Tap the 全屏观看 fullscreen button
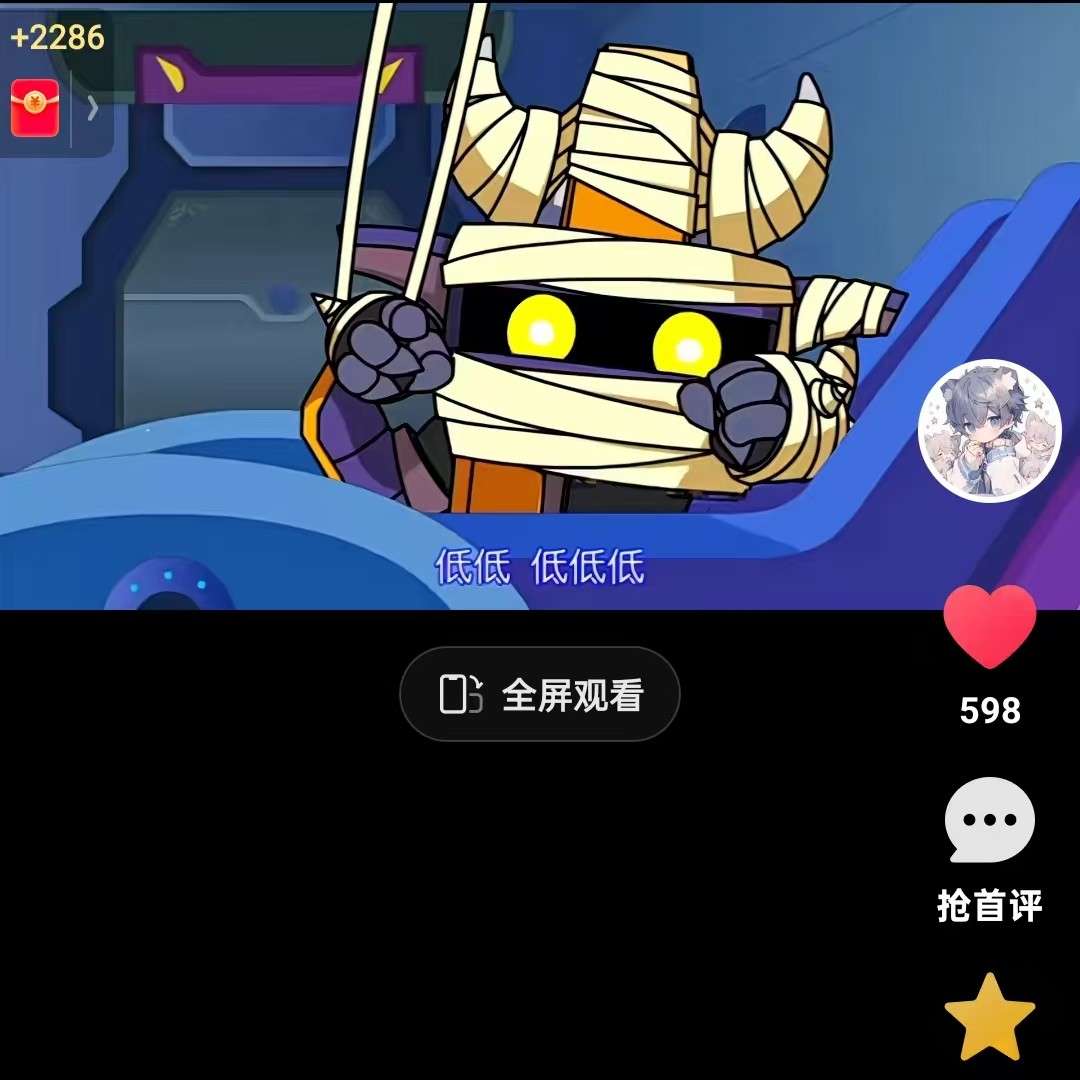 click(540, 694)
